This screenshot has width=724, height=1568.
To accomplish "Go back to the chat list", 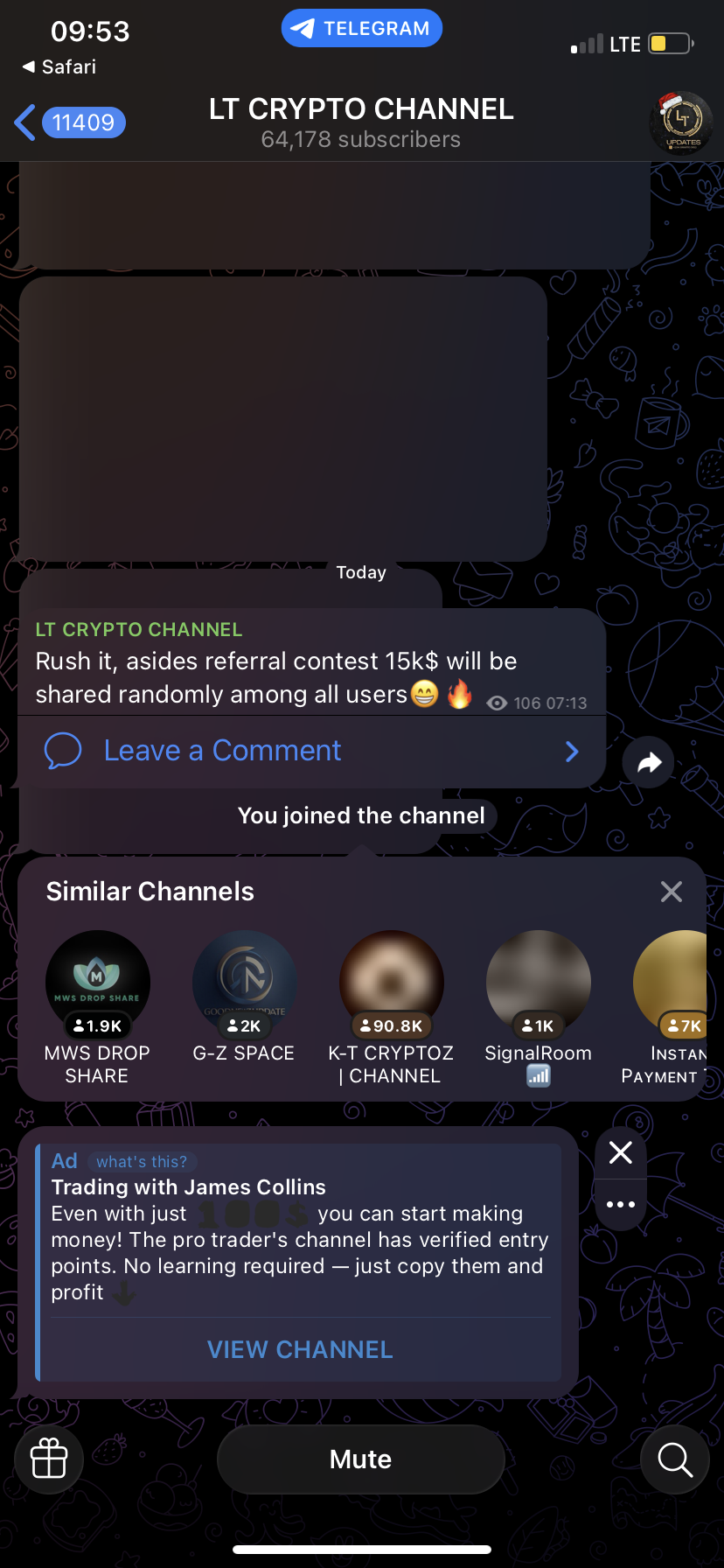I will click(x=70, y=122).
